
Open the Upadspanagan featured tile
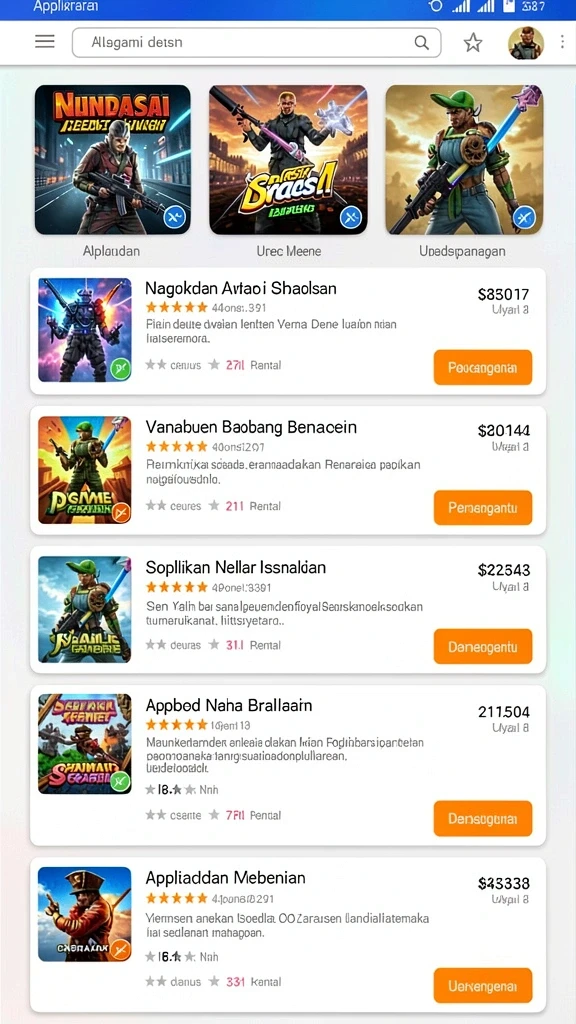point(464,159)
